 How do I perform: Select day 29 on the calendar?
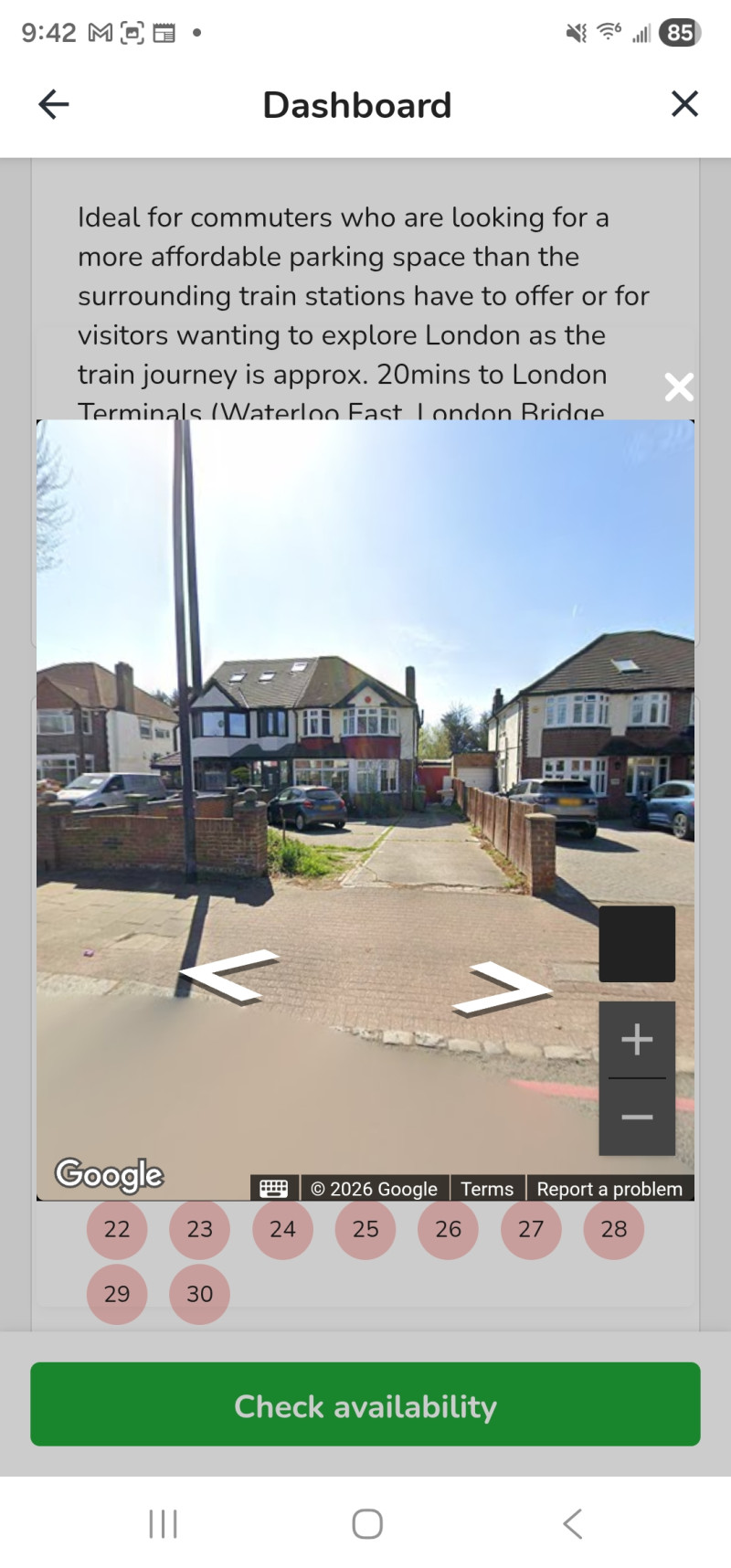(117, 1294)
